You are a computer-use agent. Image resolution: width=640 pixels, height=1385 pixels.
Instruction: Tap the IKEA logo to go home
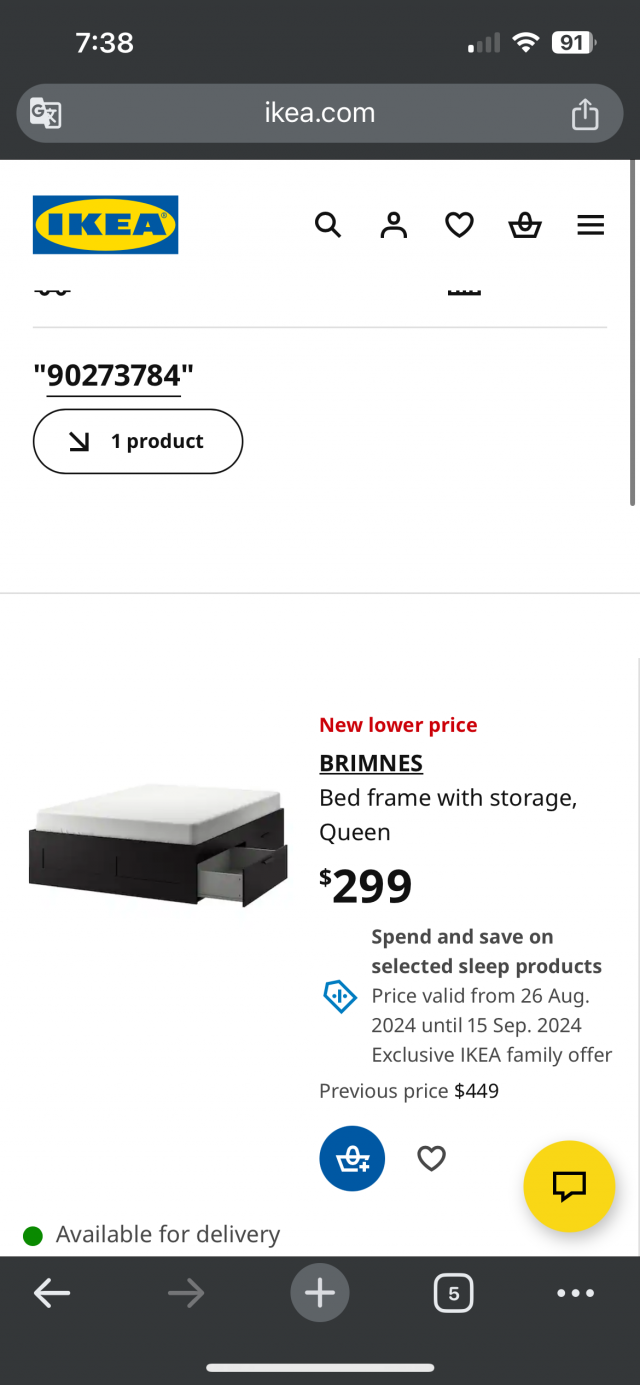106,225
